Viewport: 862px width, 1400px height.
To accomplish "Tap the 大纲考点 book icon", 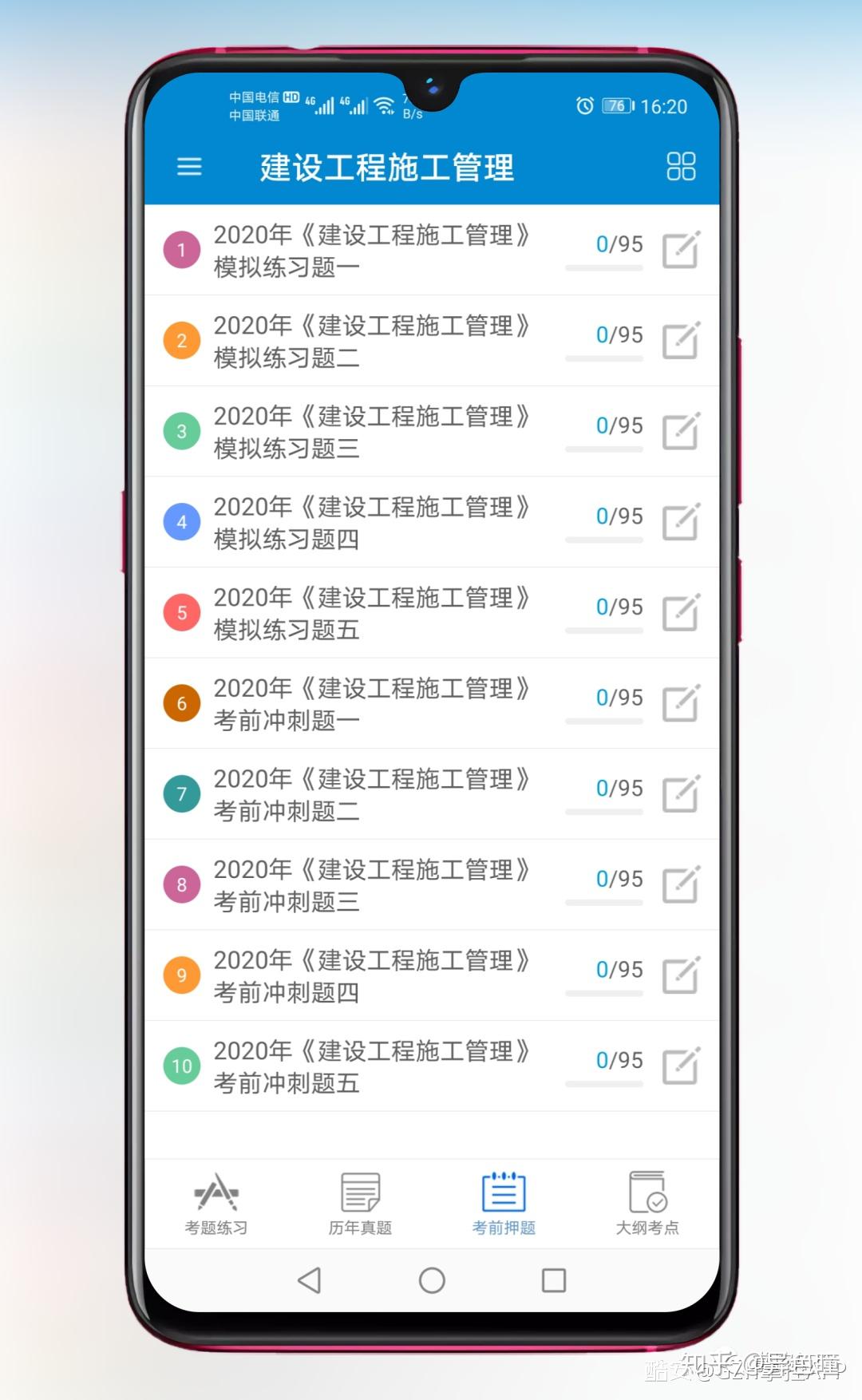I will click(646, 1192).
